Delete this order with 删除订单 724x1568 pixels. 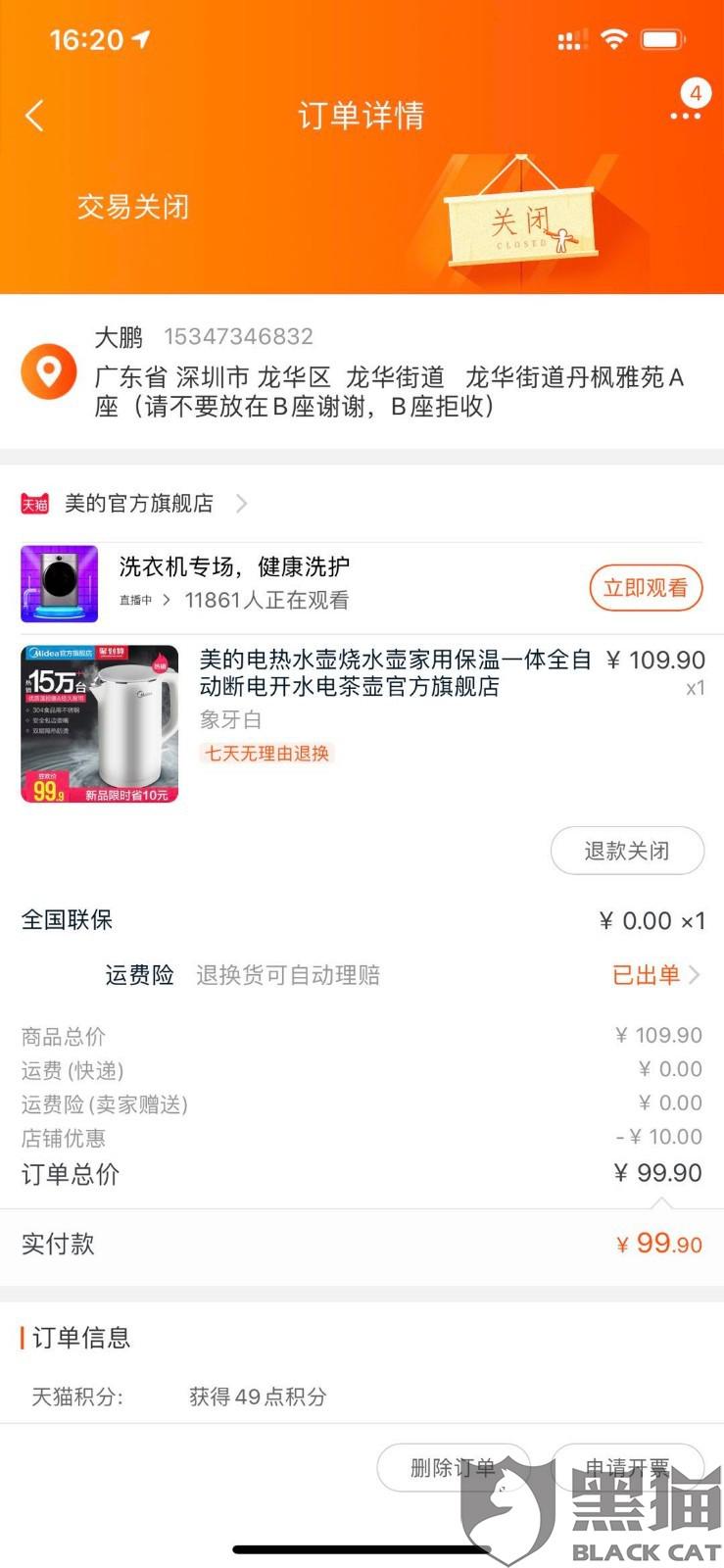(x=453, y=1468)
